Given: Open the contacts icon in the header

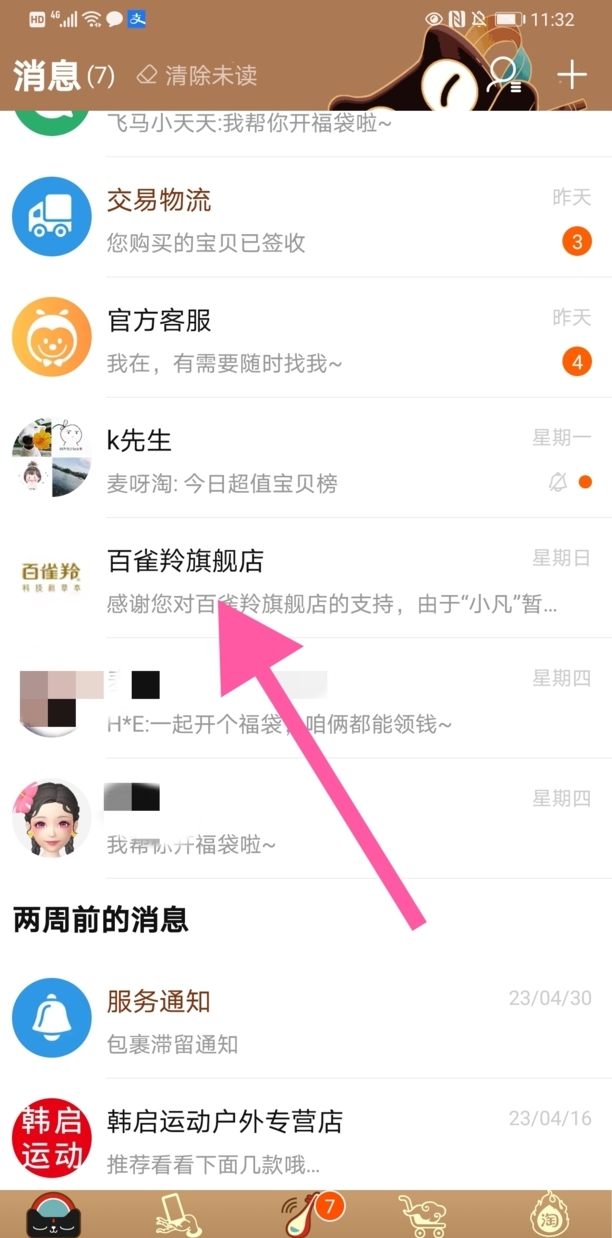Looking at the screenshot, I should [x=502, y=76].
